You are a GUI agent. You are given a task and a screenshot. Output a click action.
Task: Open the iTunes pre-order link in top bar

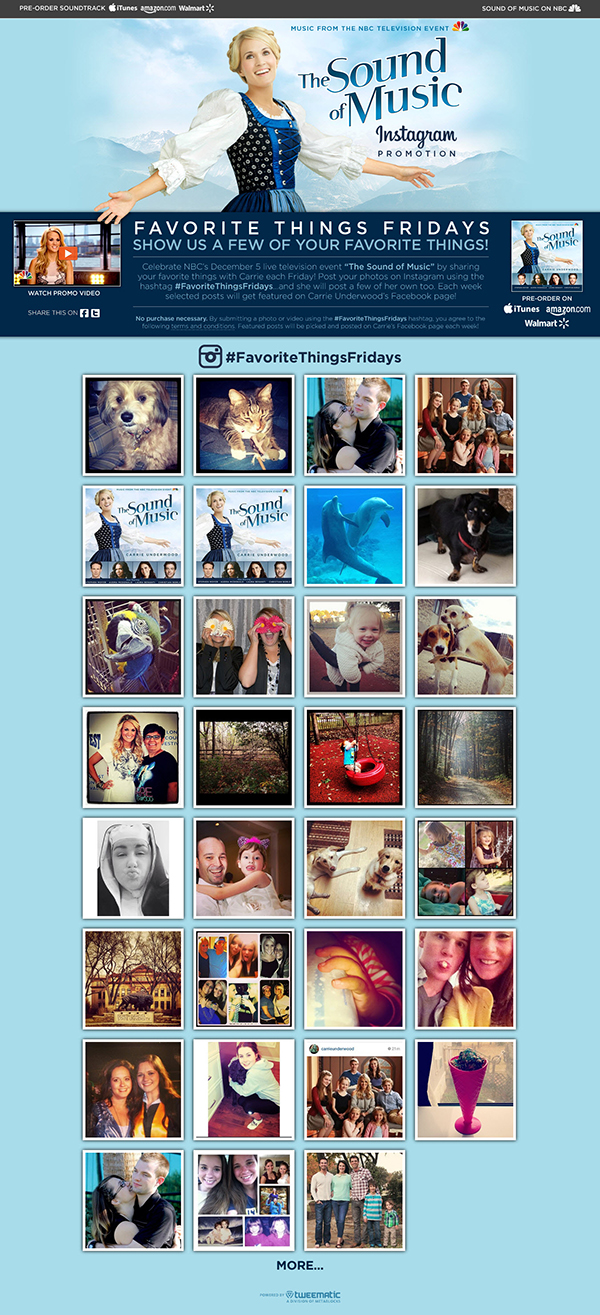[x=124, y=8]
